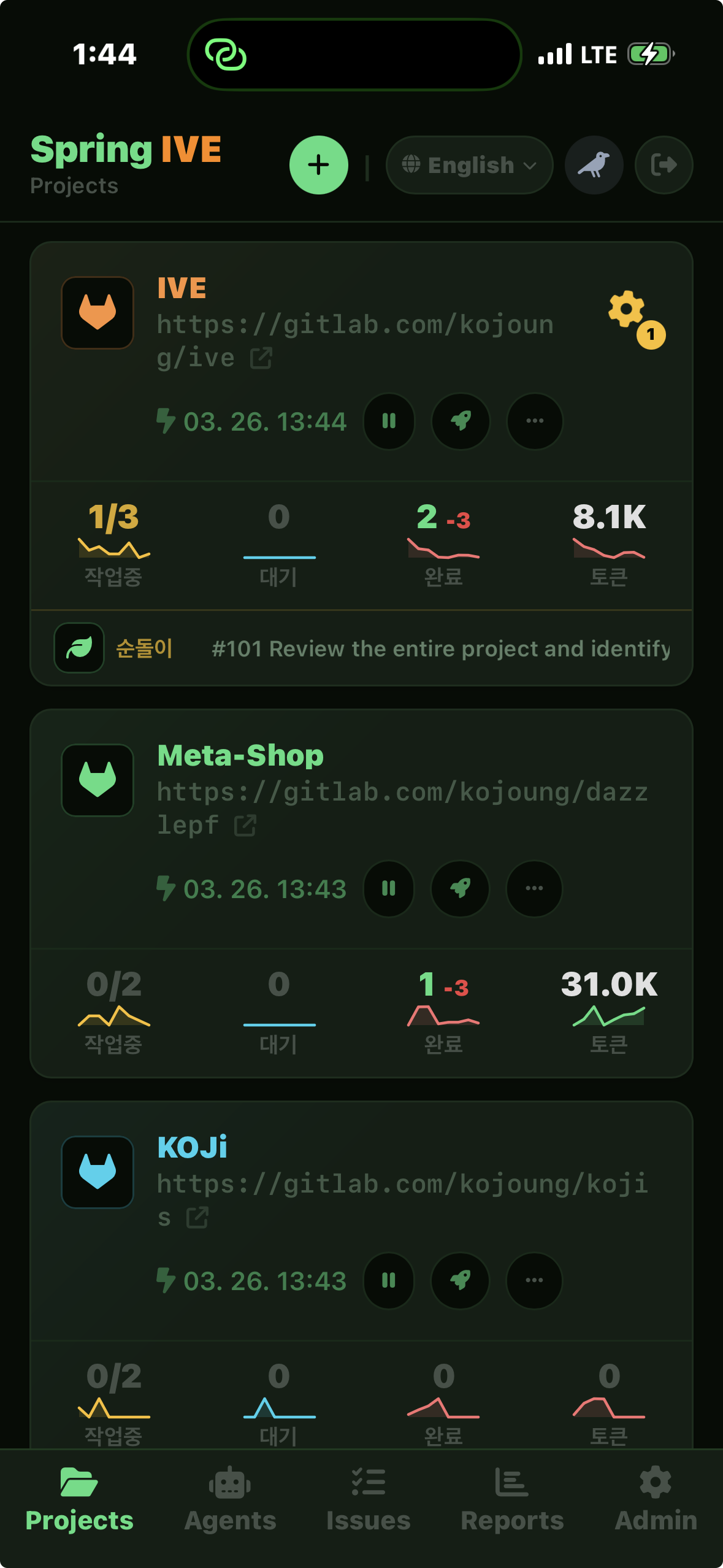Tap the bird icon in the header
The image size is (723, 1568).
[594, 165]
